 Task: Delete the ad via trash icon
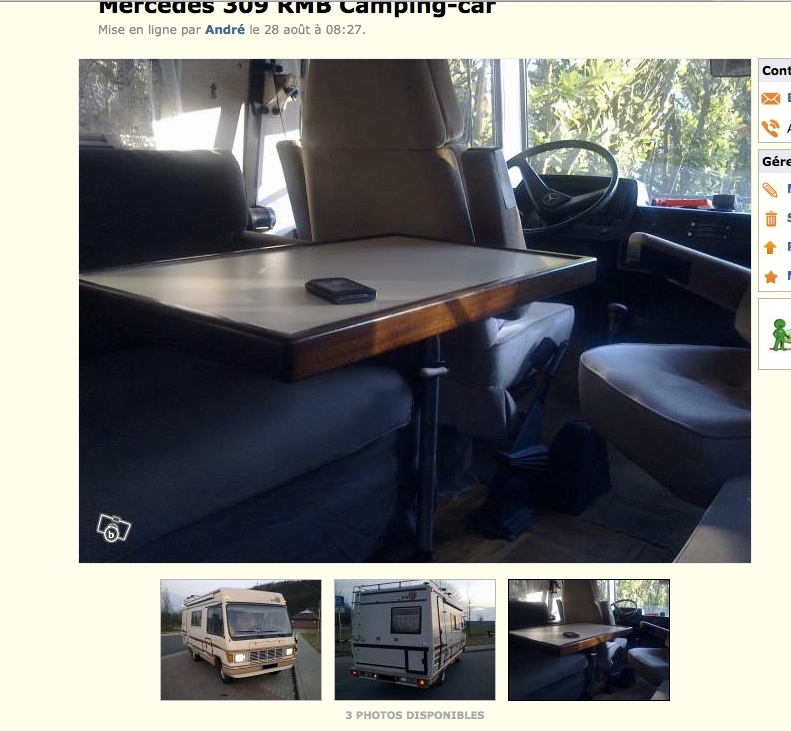click(x=770, y=218)
